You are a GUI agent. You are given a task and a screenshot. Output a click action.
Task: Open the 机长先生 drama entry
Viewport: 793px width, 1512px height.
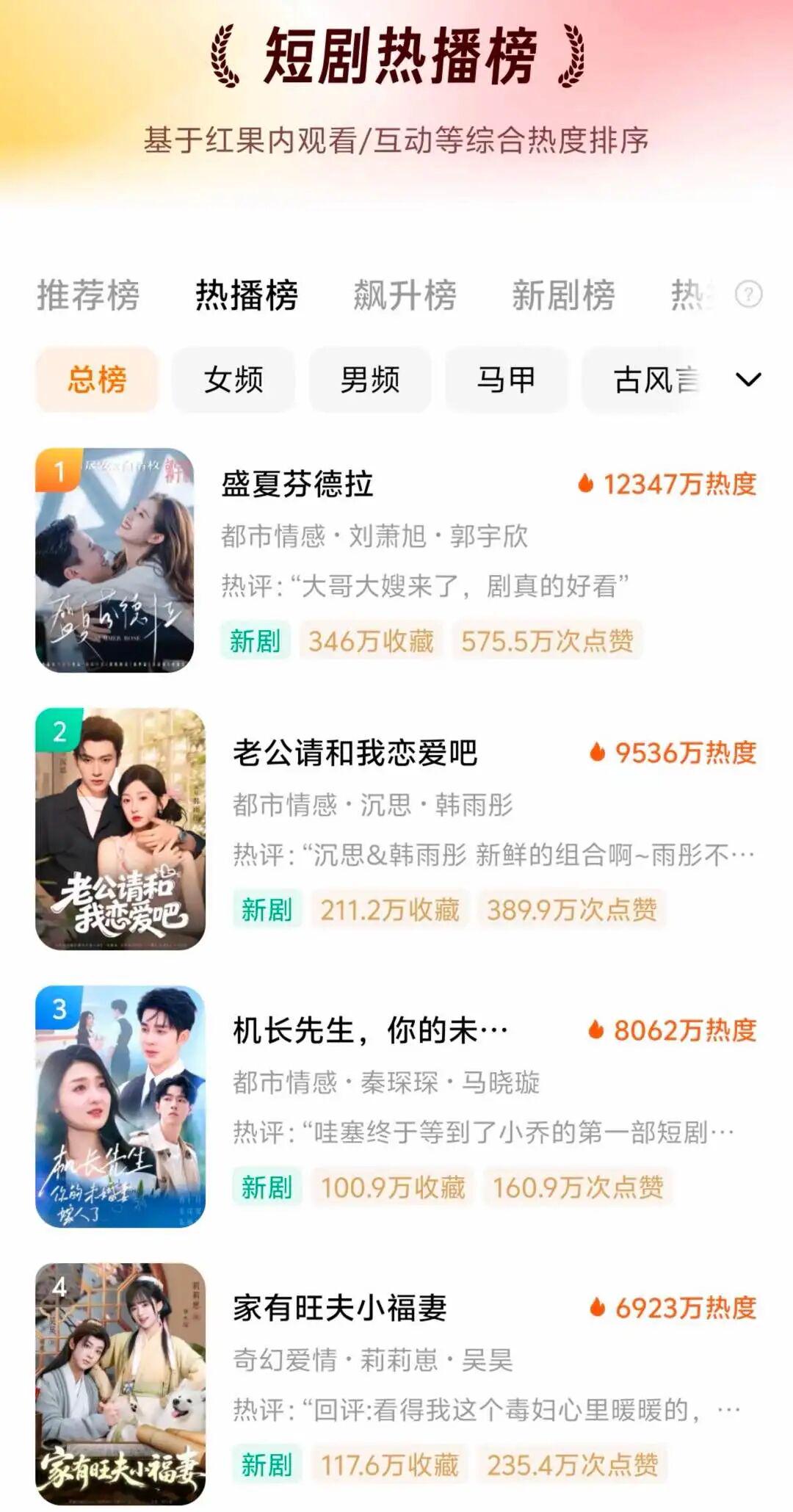point(396,1107)
